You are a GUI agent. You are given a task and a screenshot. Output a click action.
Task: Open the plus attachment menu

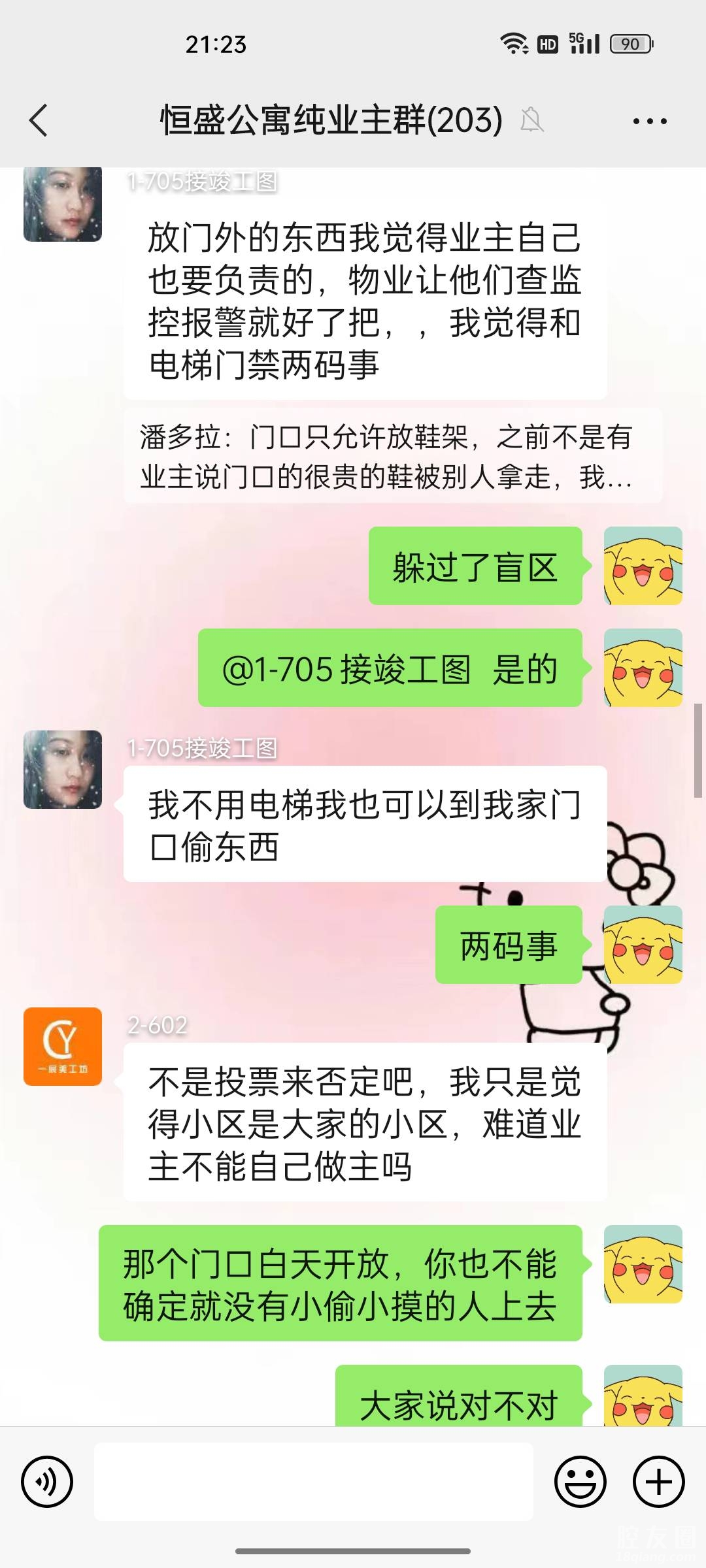pos(658,1481)
